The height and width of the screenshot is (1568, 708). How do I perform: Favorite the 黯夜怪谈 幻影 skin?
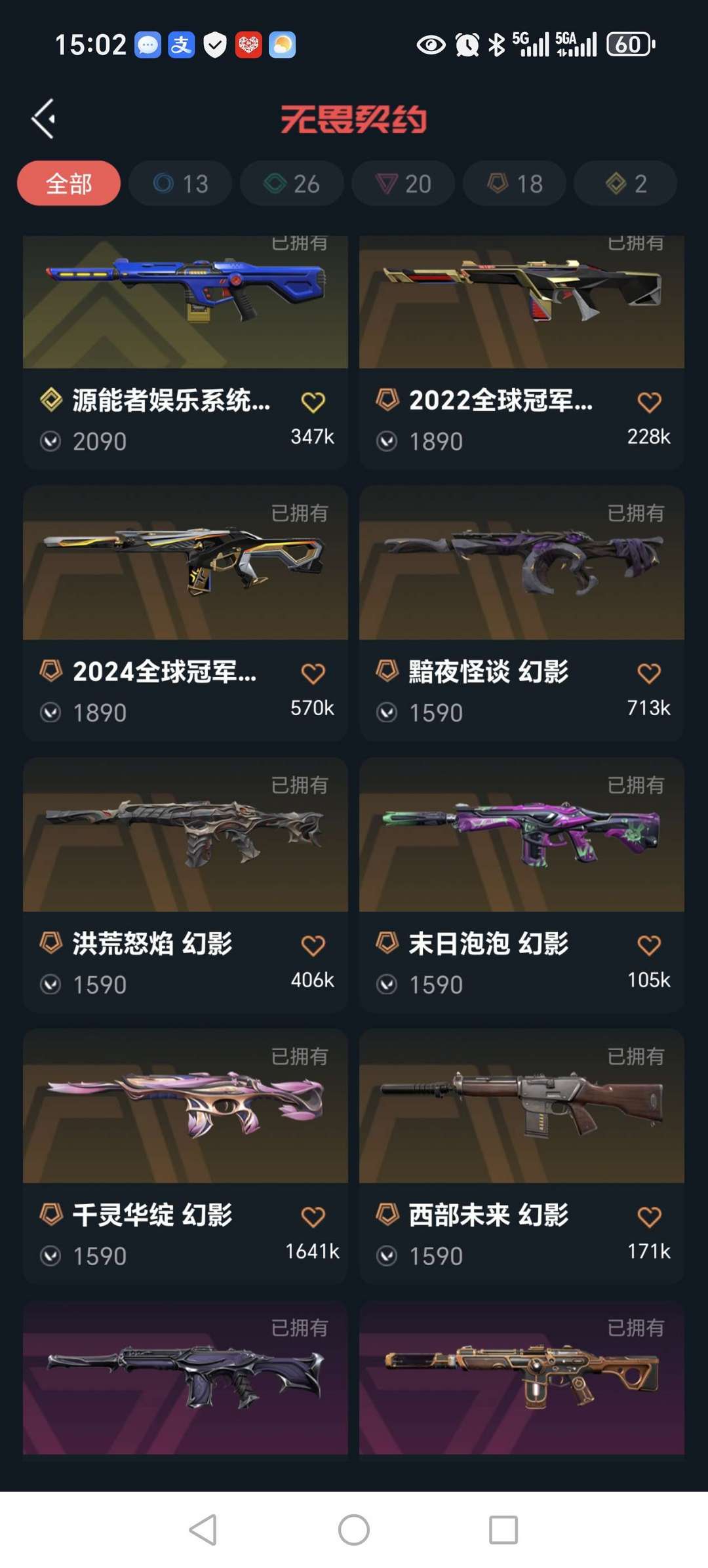[x=649, y=673]
